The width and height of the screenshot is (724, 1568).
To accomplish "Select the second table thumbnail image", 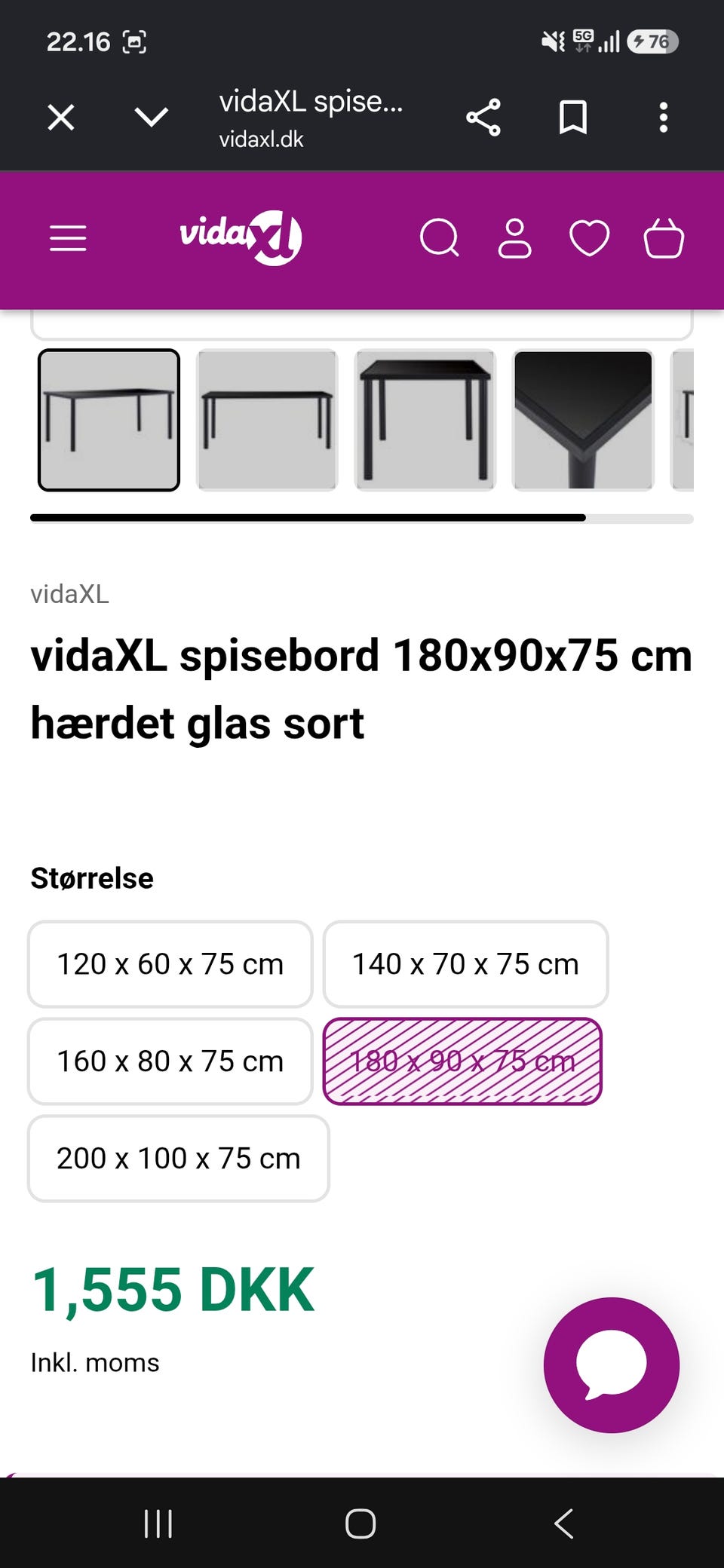I will click(267, 420).
